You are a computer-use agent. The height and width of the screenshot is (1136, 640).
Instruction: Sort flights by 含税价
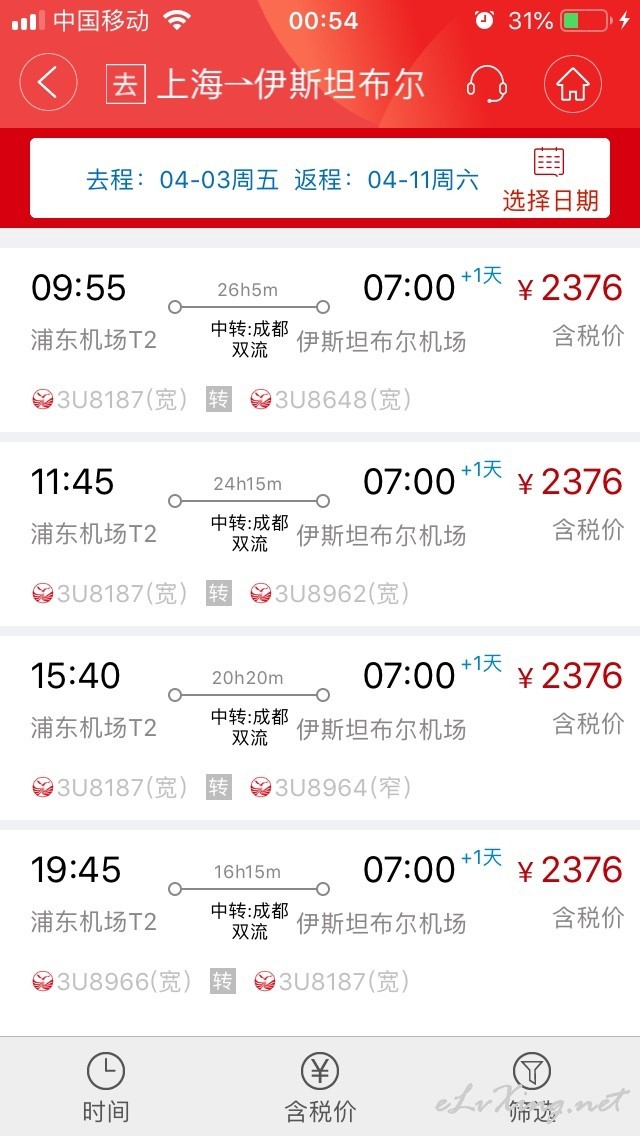320,1088
